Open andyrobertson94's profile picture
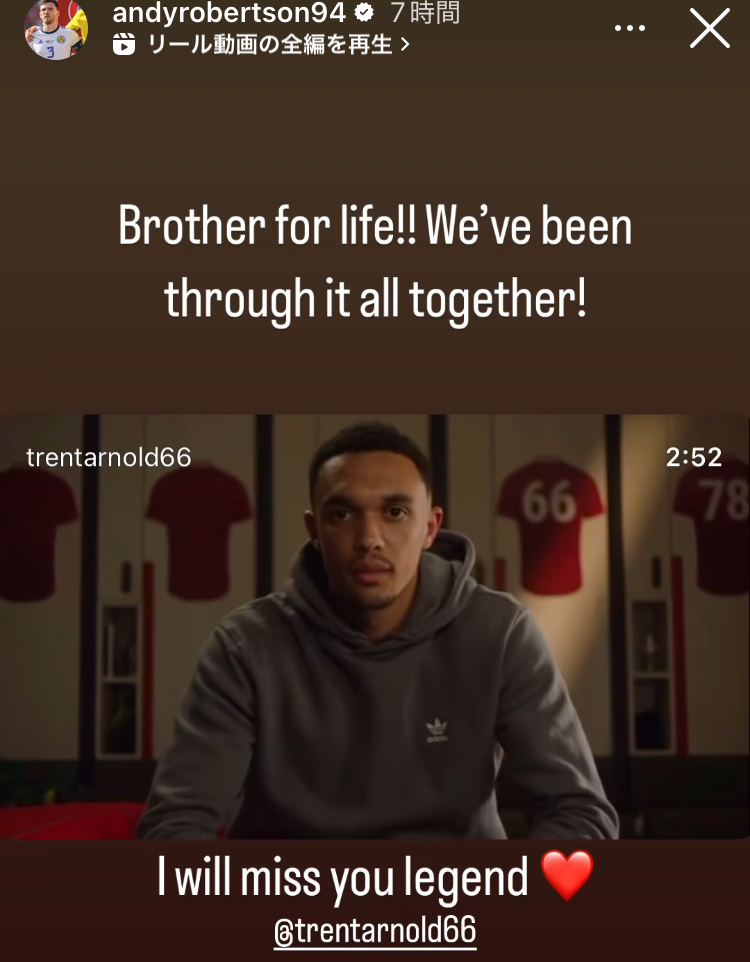The image size is (750, 962). tap(55, 29)
